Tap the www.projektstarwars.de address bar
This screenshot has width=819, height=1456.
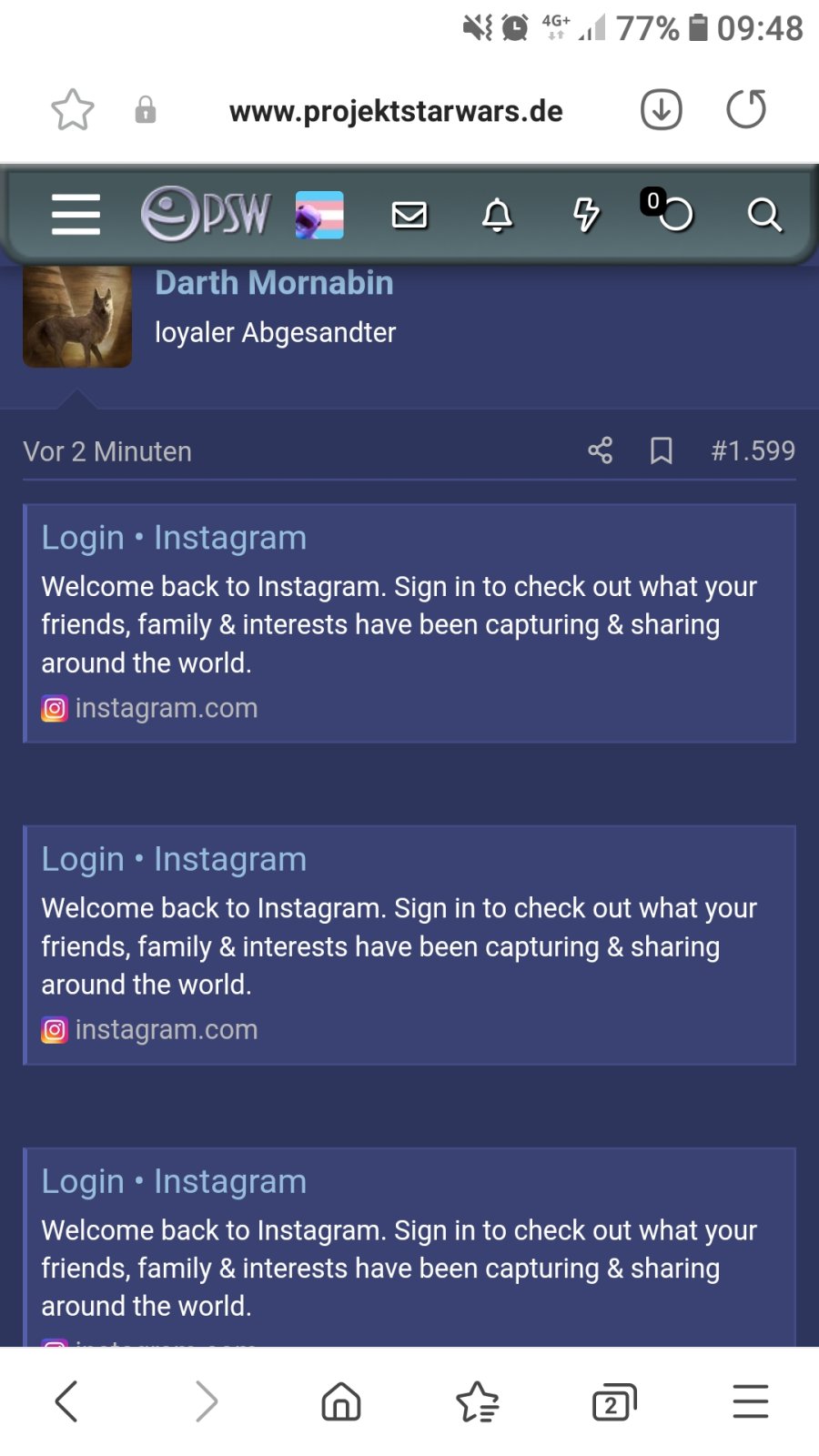pyautogui.click(x=396, y=111)
